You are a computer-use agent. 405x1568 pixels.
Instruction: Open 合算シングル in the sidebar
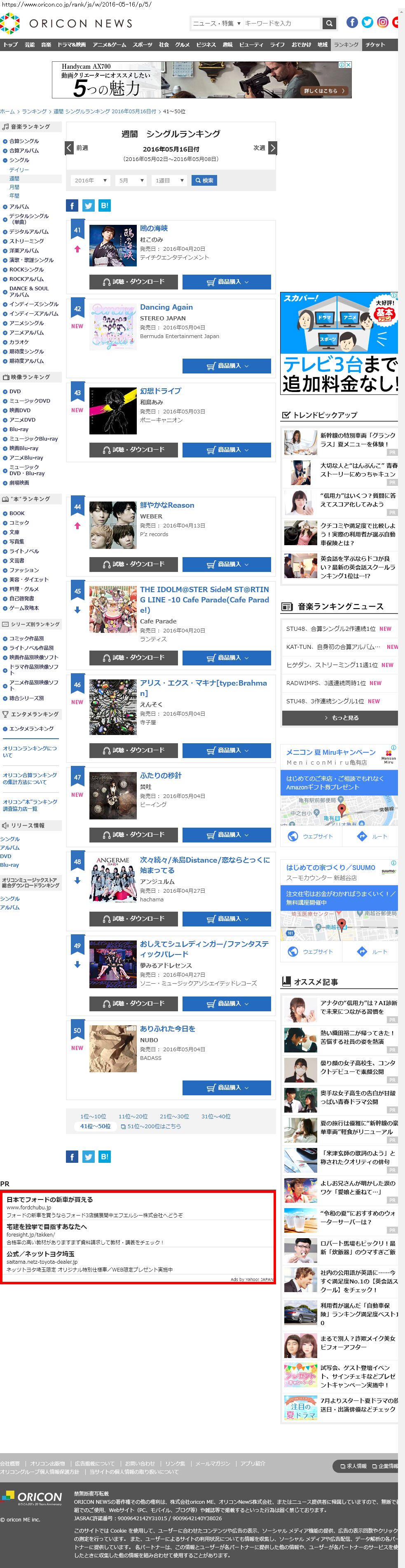pos(24,141)
